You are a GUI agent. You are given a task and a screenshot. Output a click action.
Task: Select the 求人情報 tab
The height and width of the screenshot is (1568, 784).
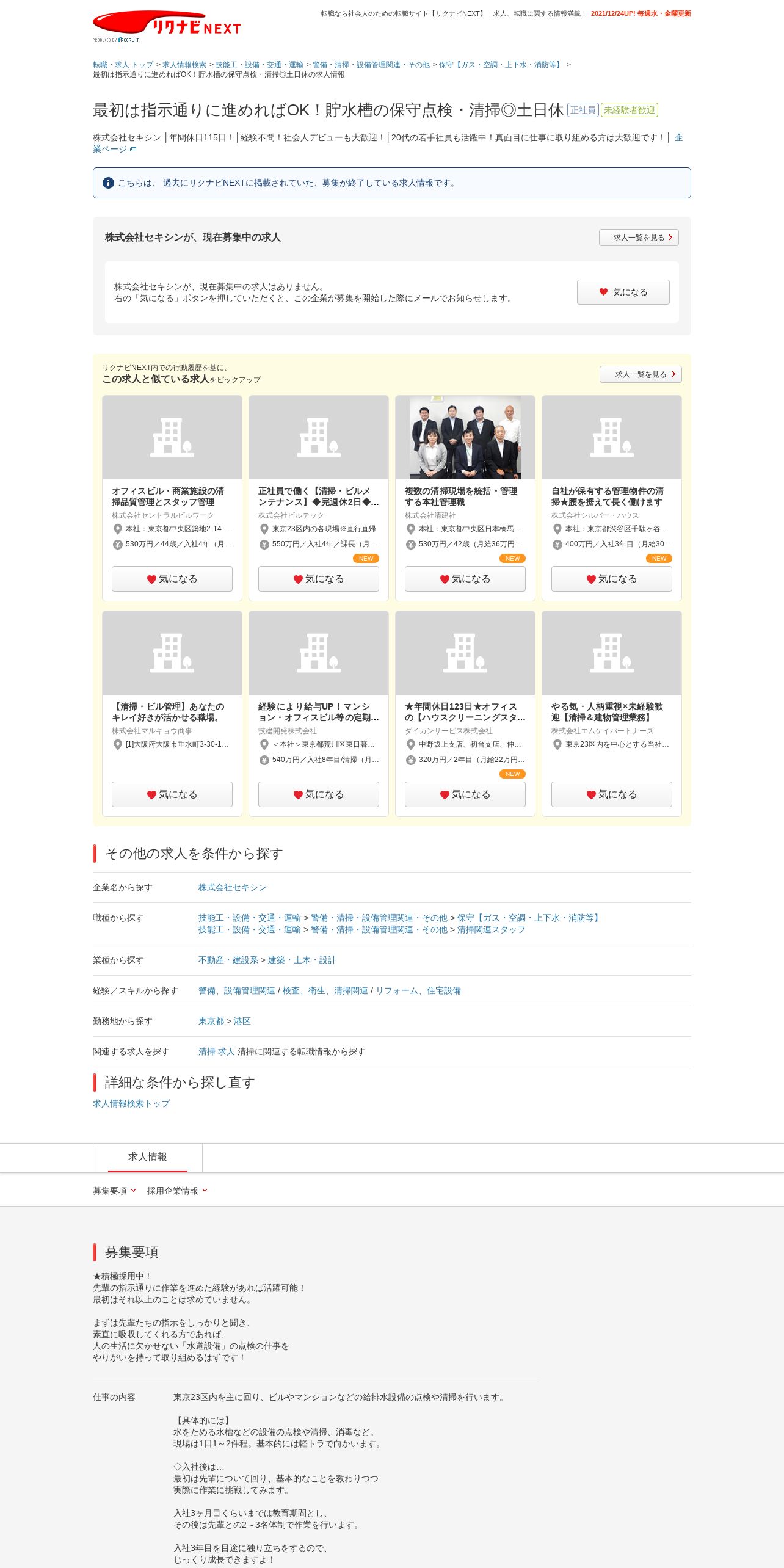[148, 1158]
